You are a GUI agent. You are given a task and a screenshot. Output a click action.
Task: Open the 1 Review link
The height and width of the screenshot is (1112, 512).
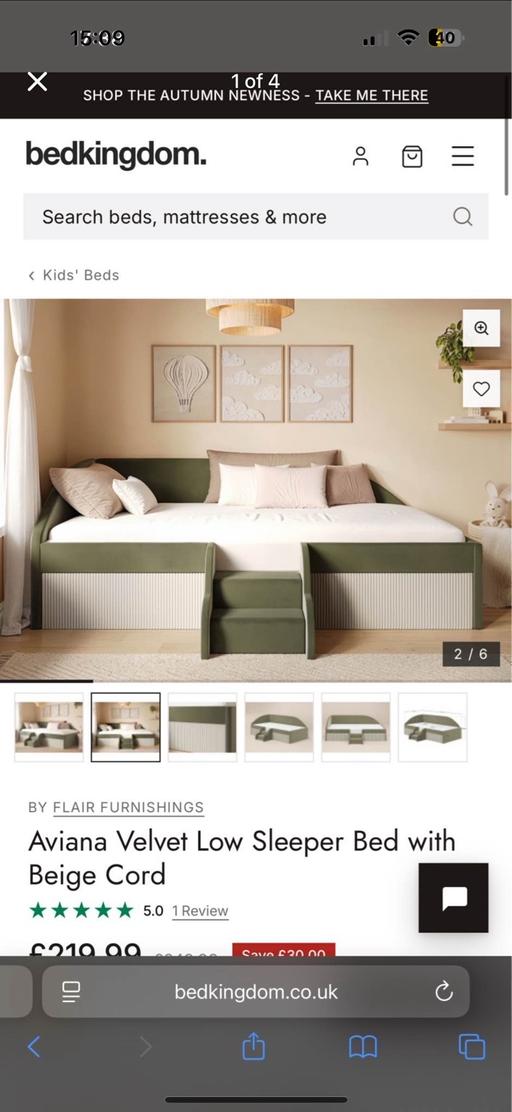(200, 911)
